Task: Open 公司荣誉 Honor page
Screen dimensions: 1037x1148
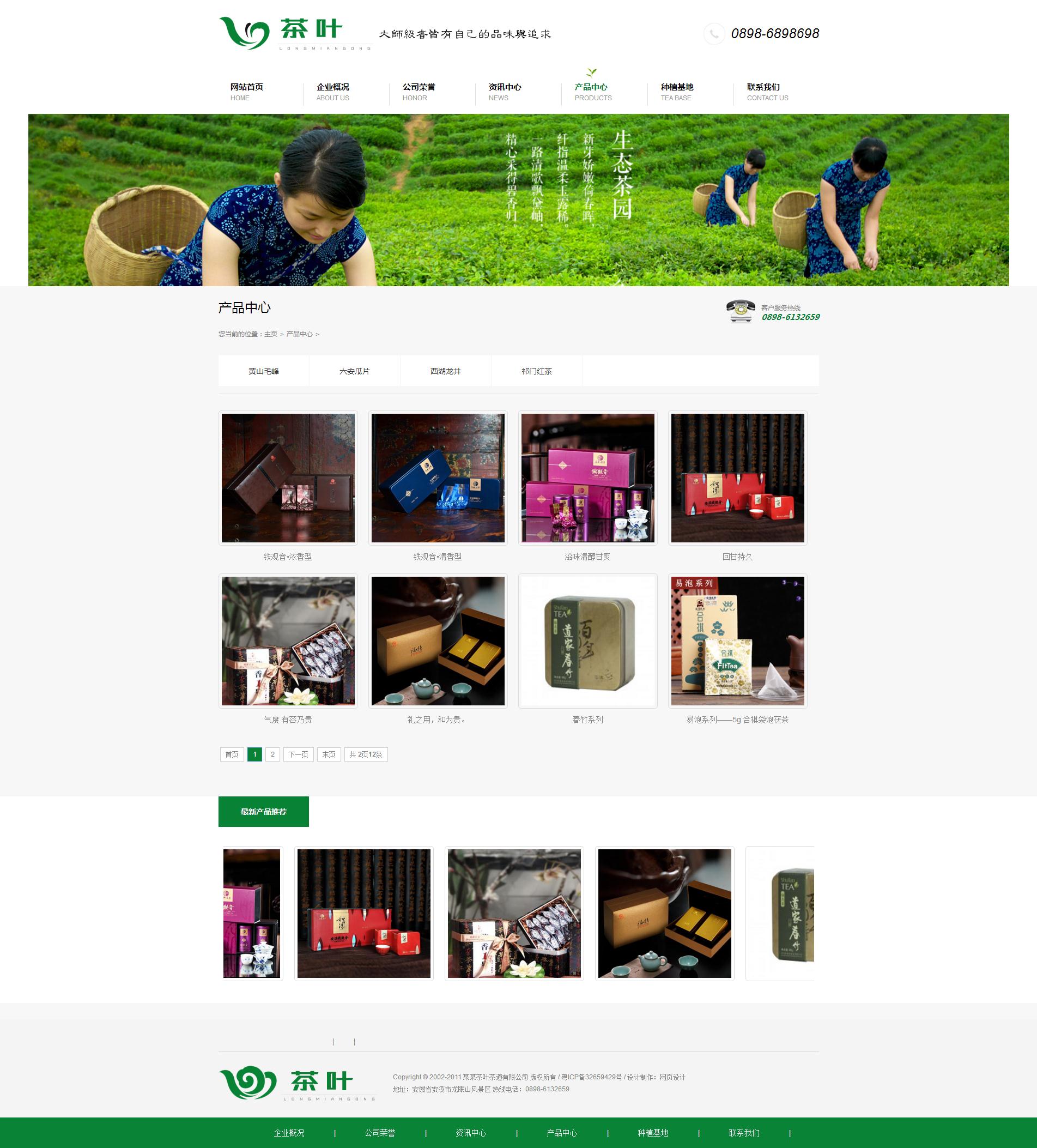Action: 419,91
